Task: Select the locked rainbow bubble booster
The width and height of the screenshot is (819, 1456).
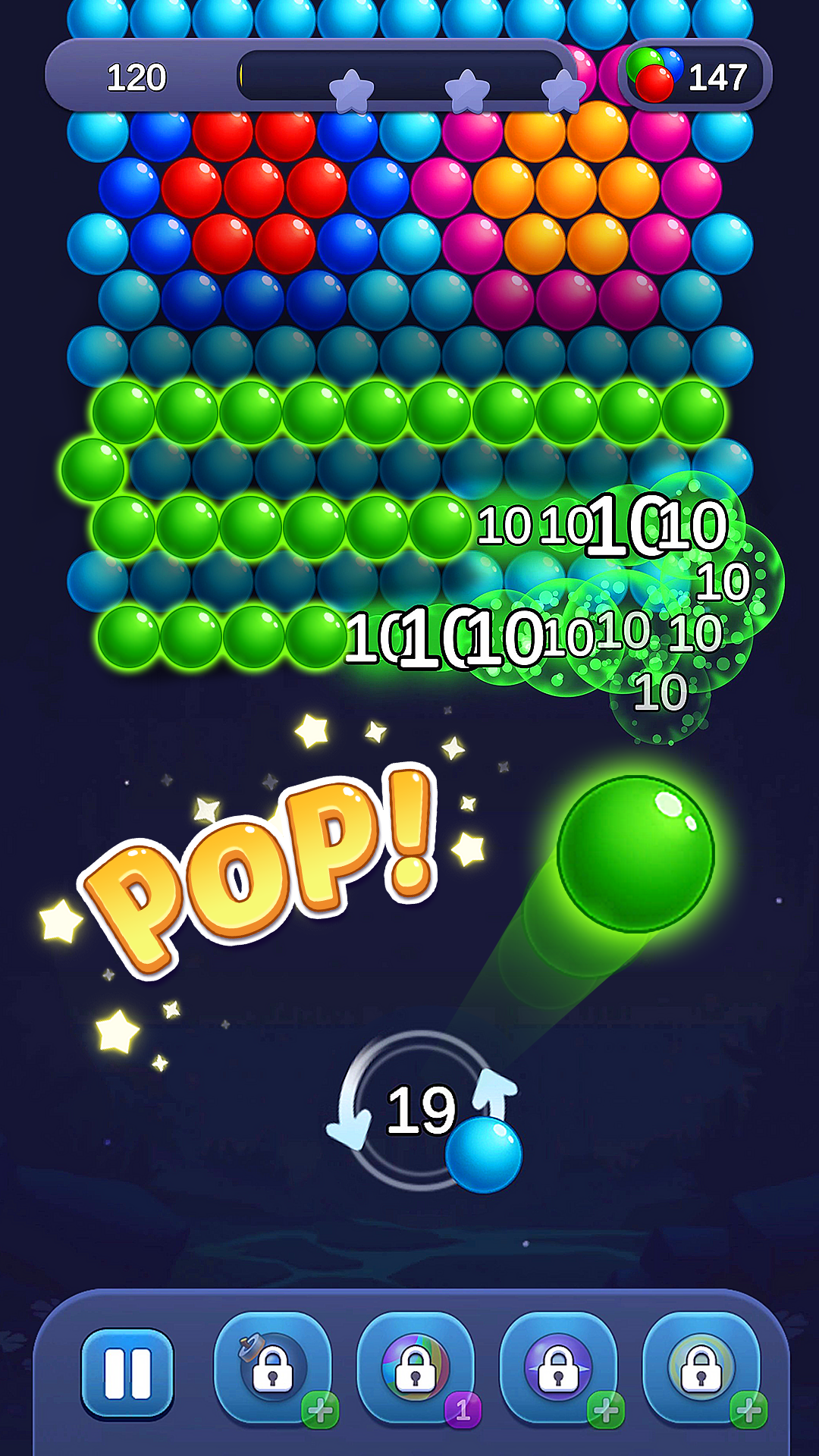Action: pyautogui.click(x=416, y=1367)
